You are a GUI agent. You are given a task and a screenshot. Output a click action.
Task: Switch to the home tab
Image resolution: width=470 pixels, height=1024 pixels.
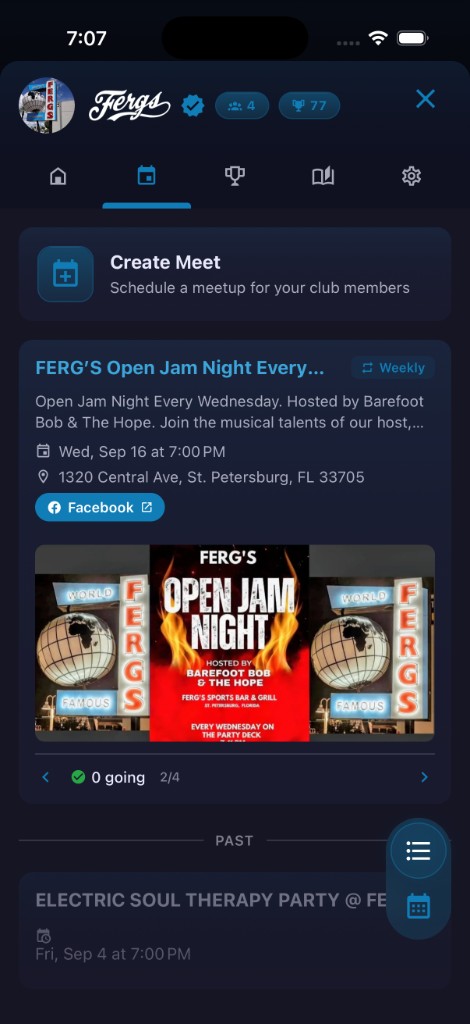point(58,176)
